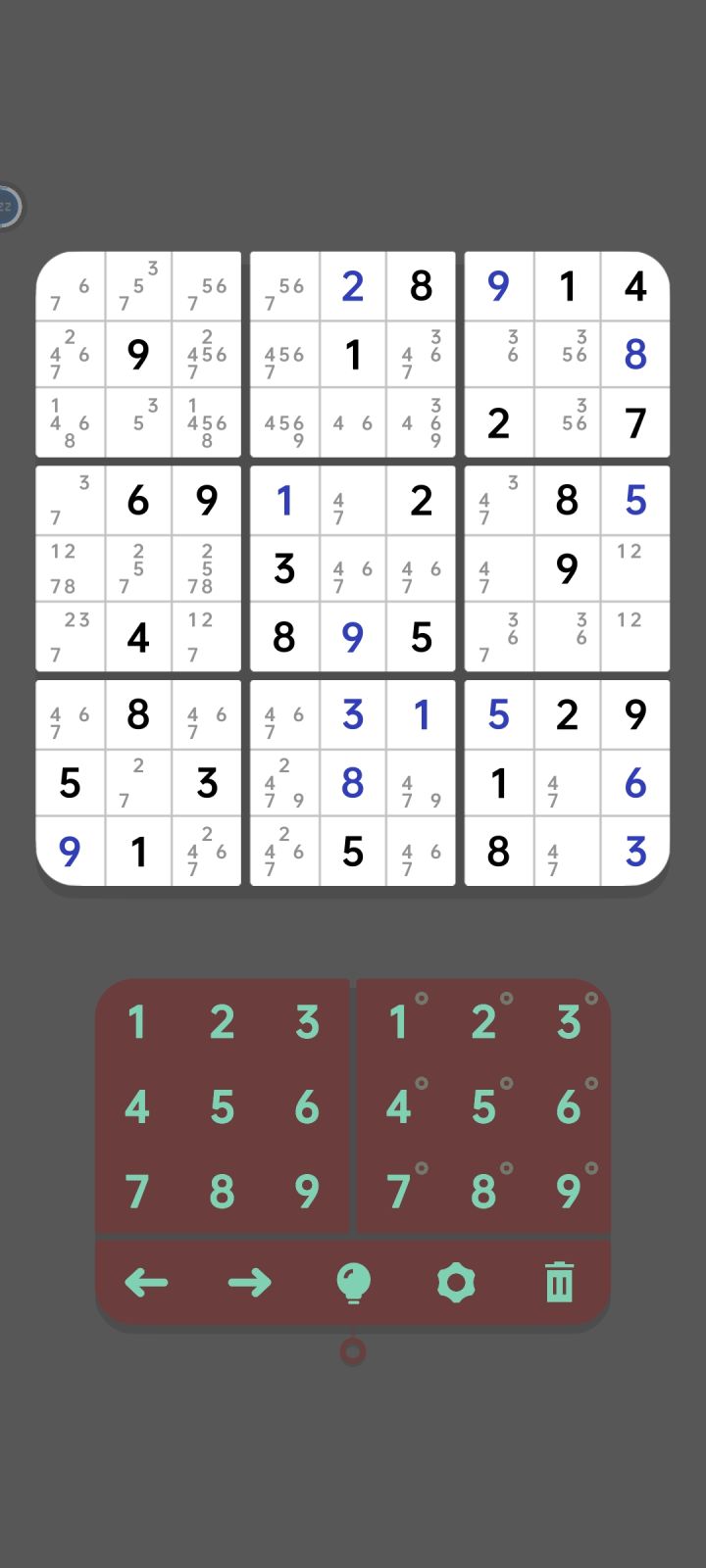706x1568 pixels.
Task: Select the empty cell with 1 2 candidates
Action: click(635, 568)
